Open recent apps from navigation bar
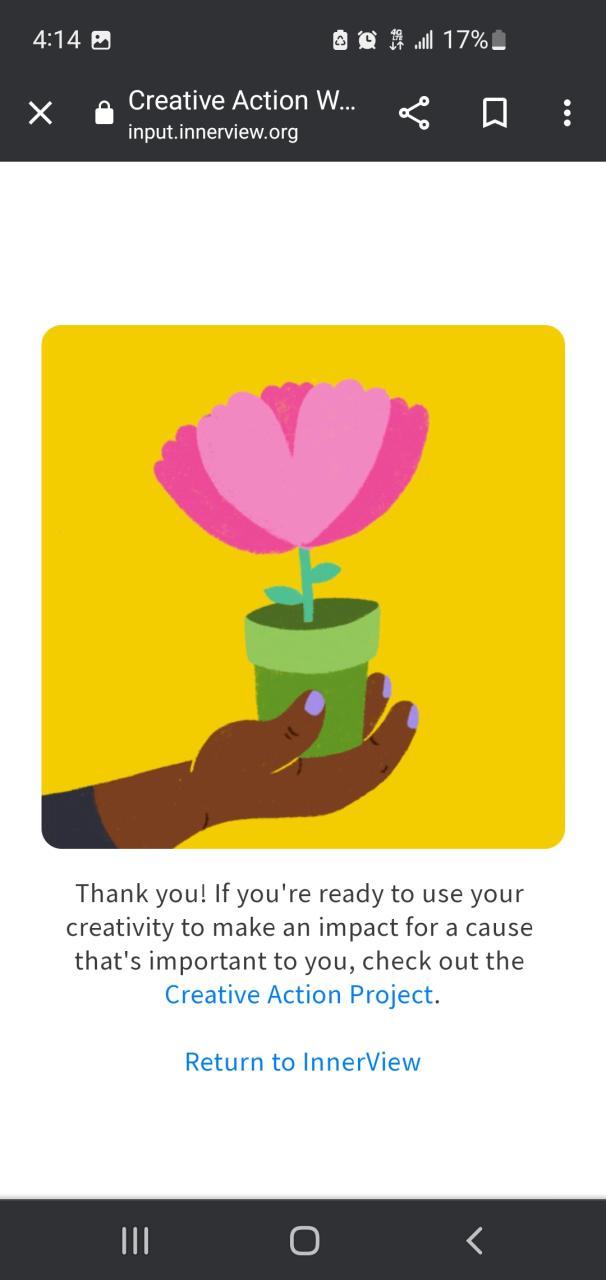The image size is (606, 1280). click(135, 1241)
